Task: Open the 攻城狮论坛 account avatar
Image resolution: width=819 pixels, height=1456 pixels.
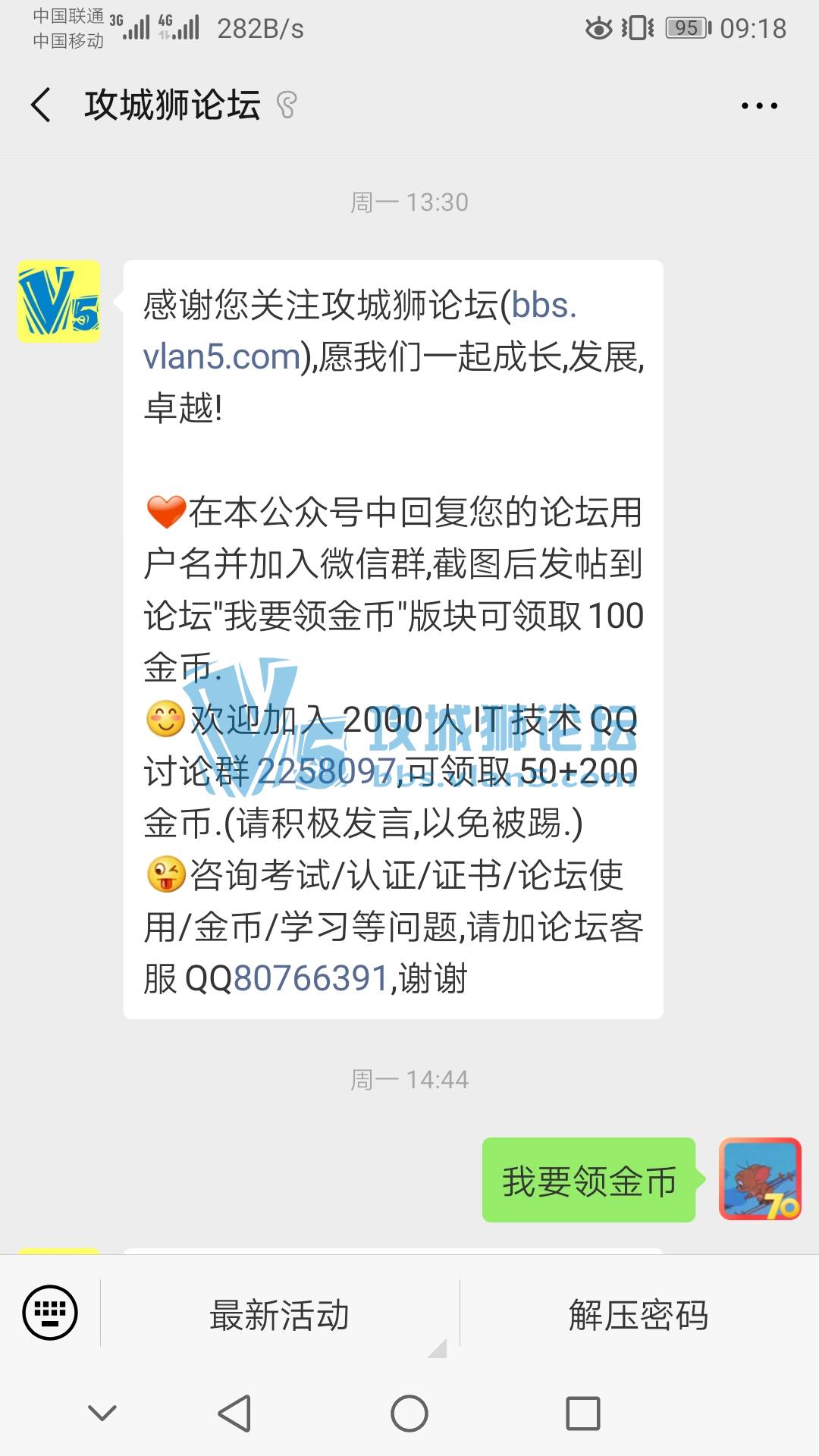Action: (59, 302)
